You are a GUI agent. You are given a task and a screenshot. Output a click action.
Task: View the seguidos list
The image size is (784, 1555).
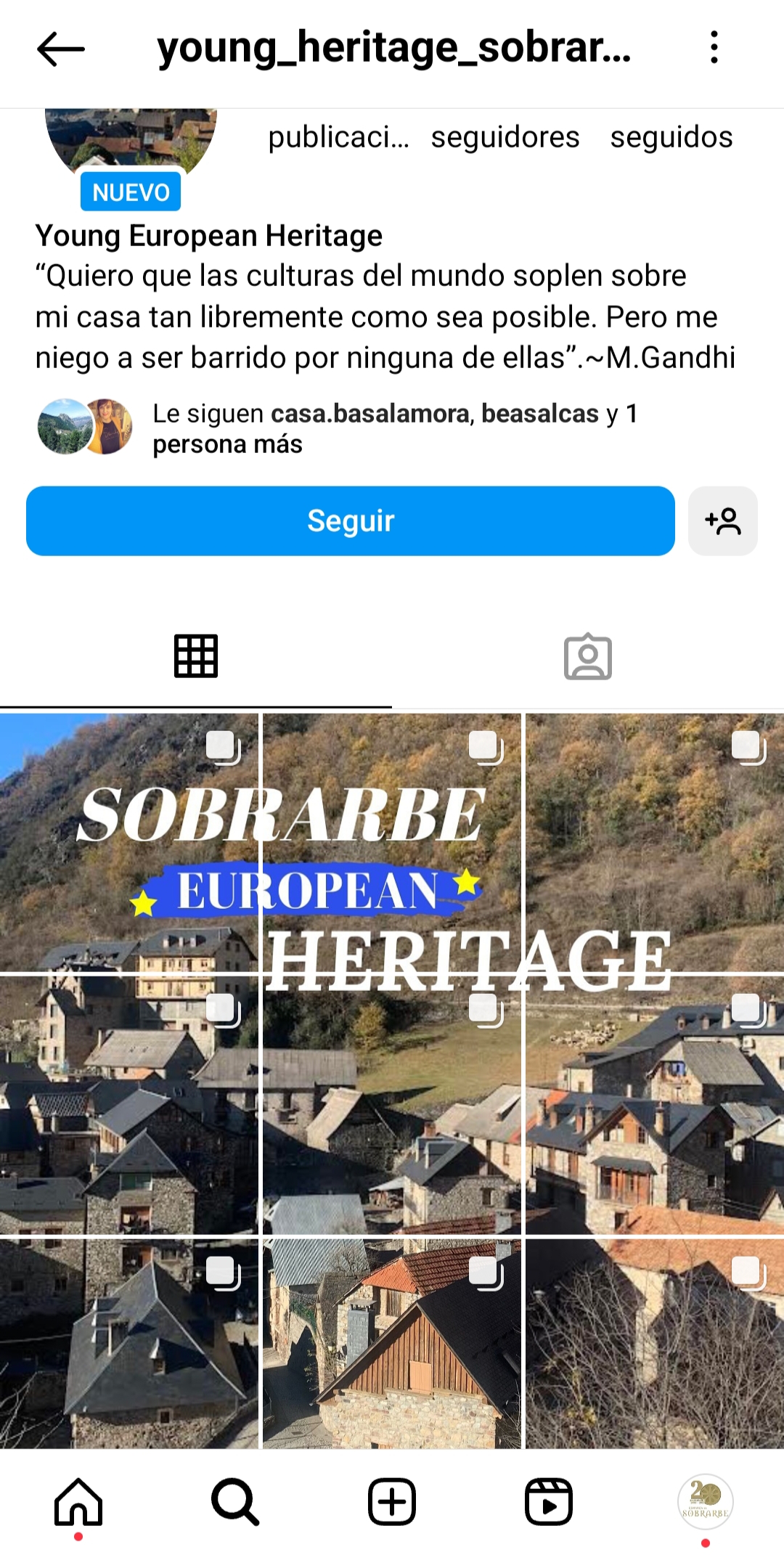pyautogui.click(x=671, y=136)
